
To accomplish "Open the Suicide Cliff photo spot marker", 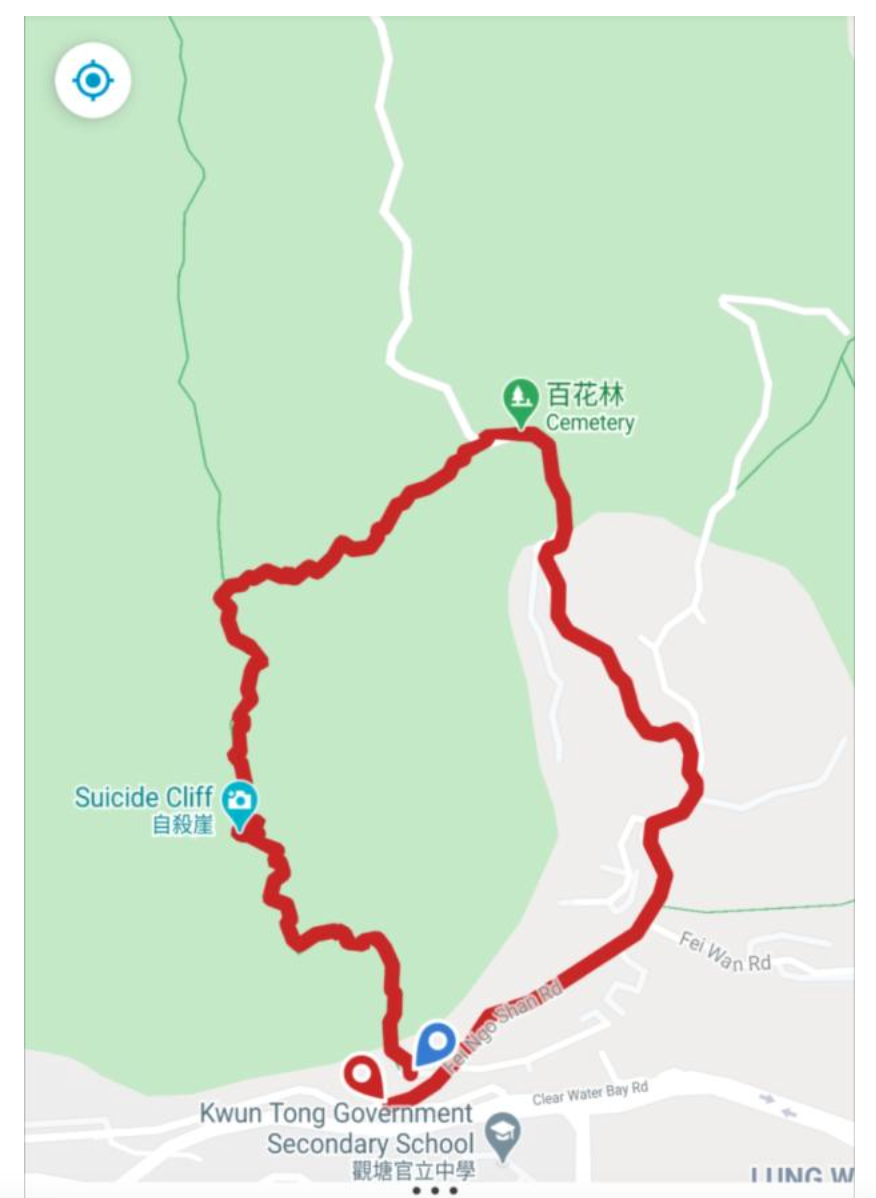I will [239, 802].
